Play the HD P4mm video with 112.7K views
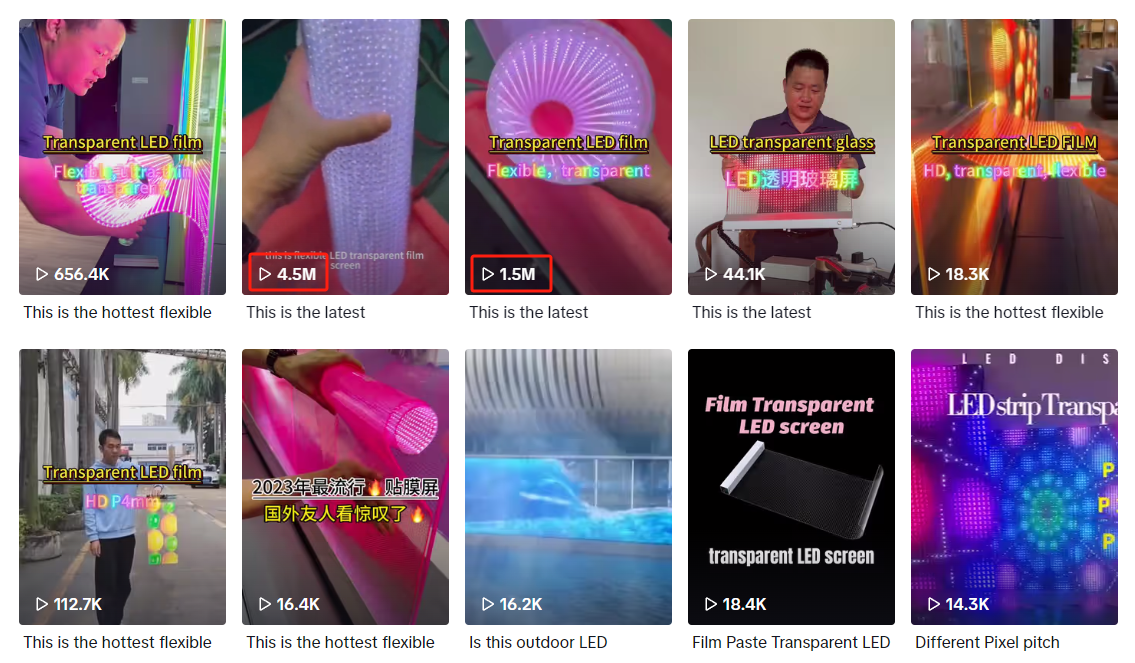Viewport: 1135px width, 663px height. (122, 487)
